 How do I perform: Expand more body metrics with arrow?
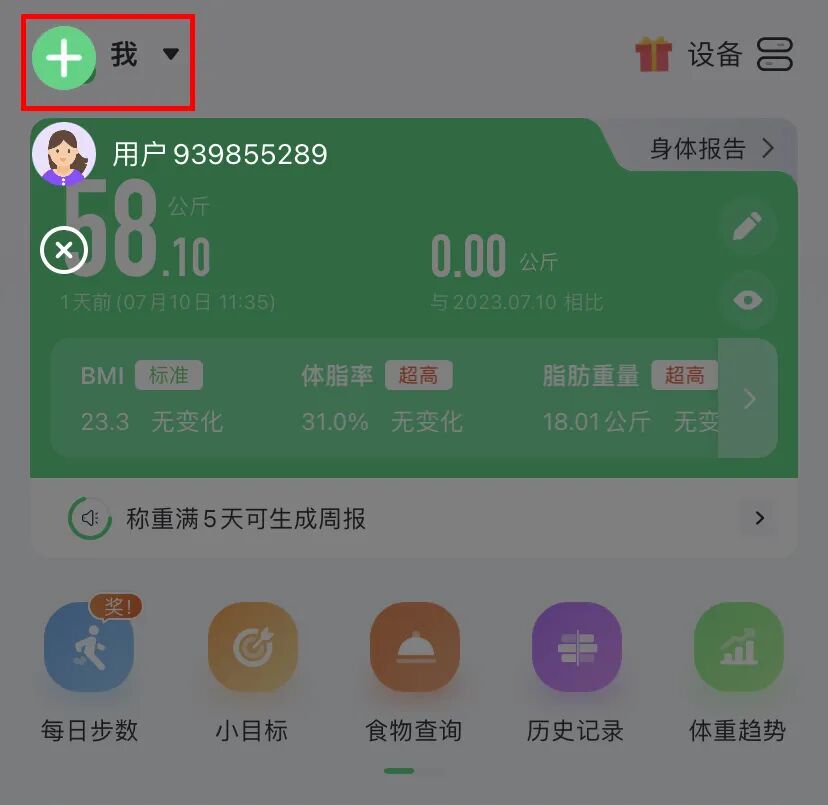(748, 399)
